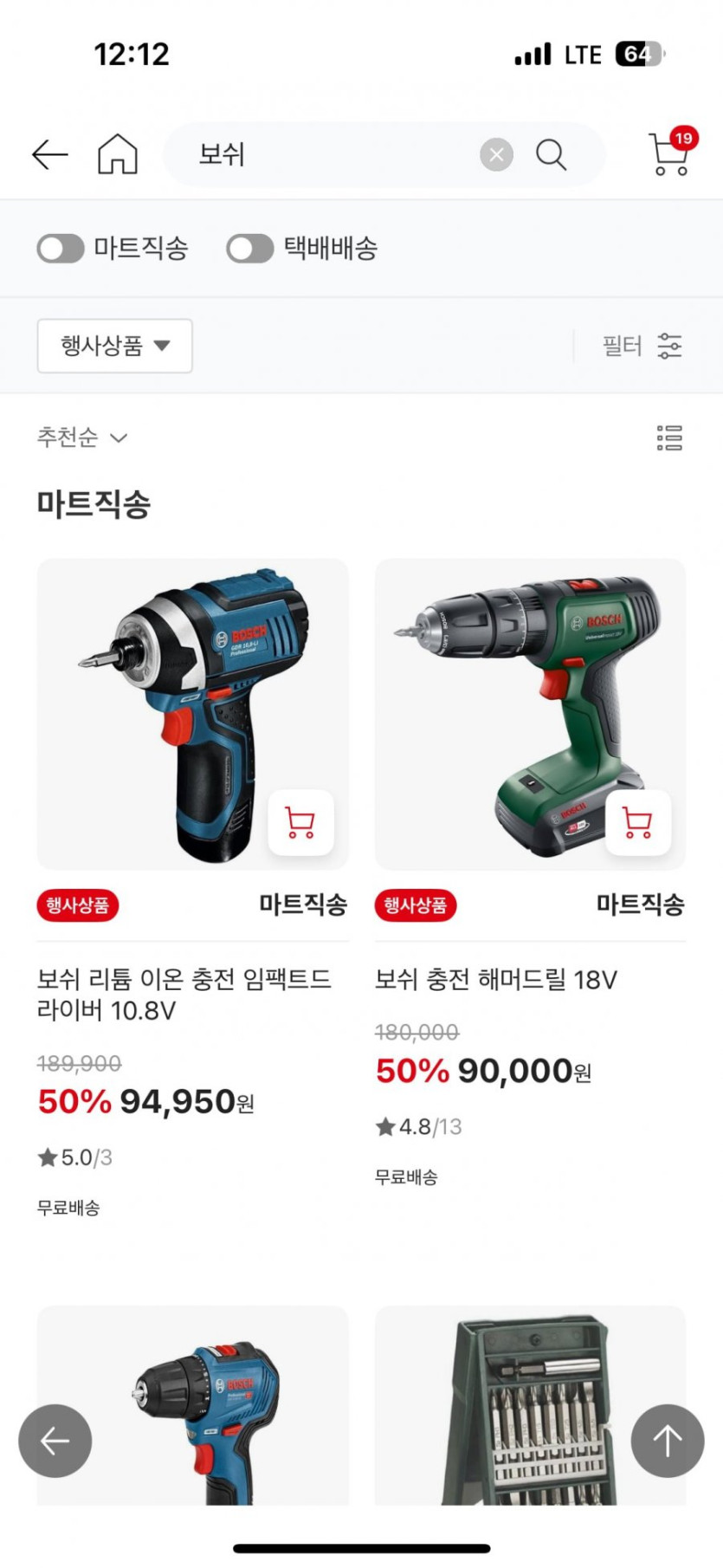The image size is (723, 1568).
Task: Tap the floating back arrow button
Action: point(55,1441)
